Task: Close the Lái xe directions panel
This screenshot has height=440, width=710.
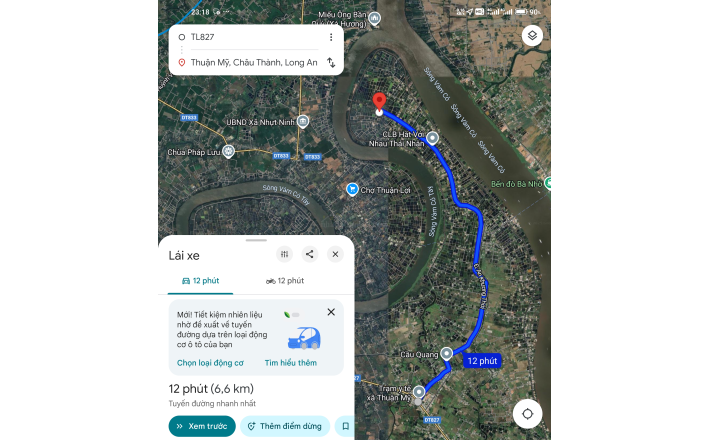Action: pyautogui.click(x=335, y=254)
